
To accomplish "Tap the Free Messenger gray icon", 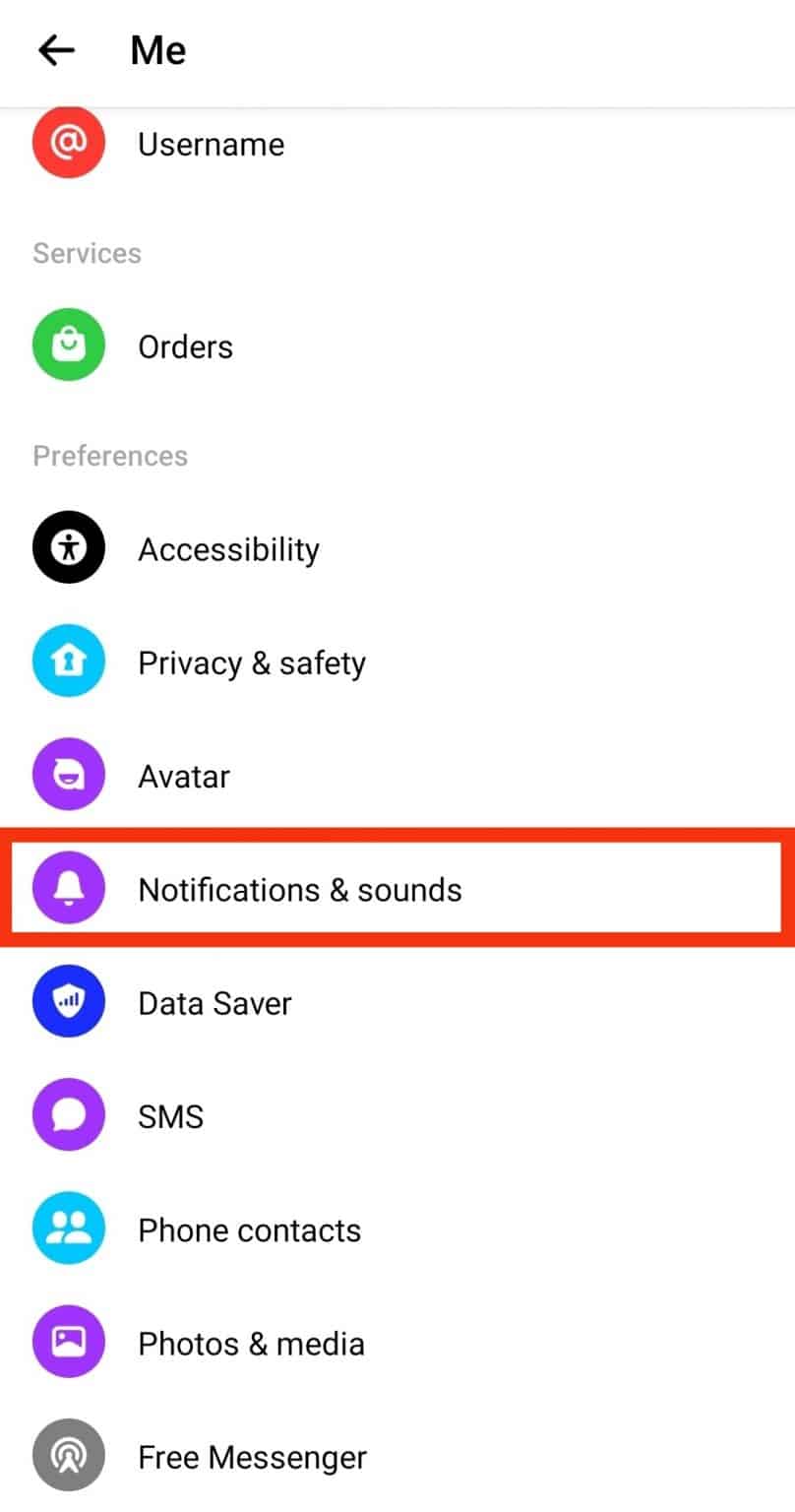I will pyautogui.click(x=68, y=1454).
